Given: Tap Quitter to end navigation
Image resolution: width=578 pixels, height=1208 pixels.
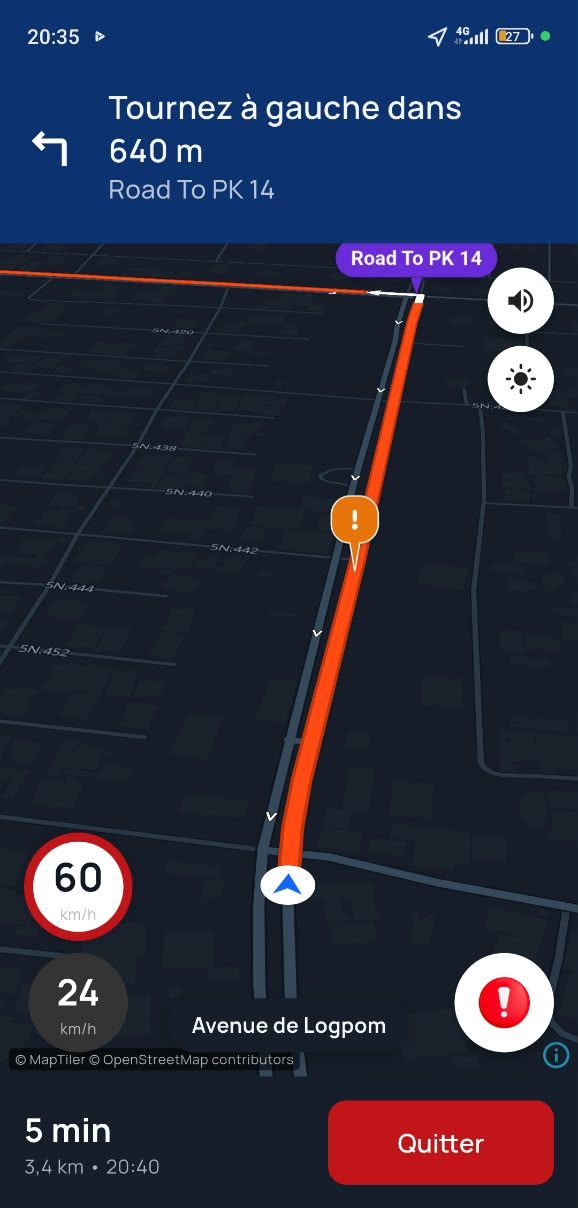Looking at the screenshot, I should [441, 1143].
